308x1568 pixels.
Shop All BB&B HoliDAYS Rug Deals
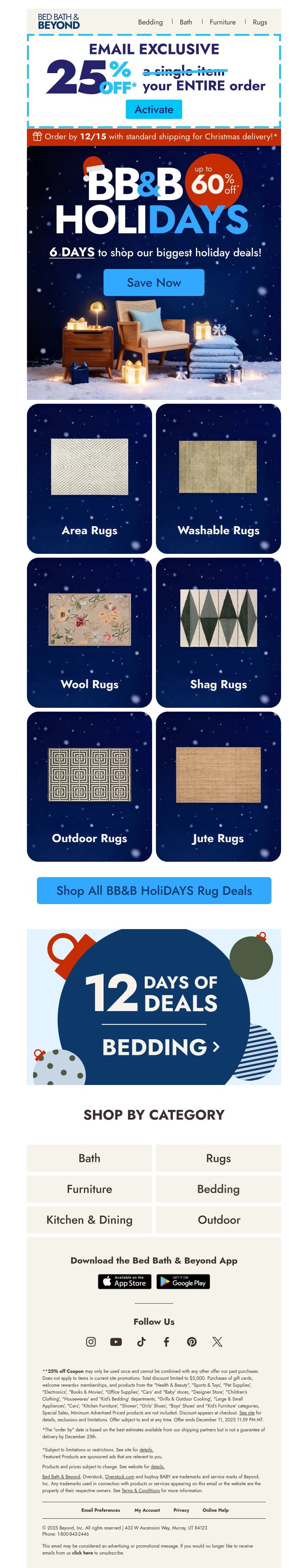click(x=153, y=891)
